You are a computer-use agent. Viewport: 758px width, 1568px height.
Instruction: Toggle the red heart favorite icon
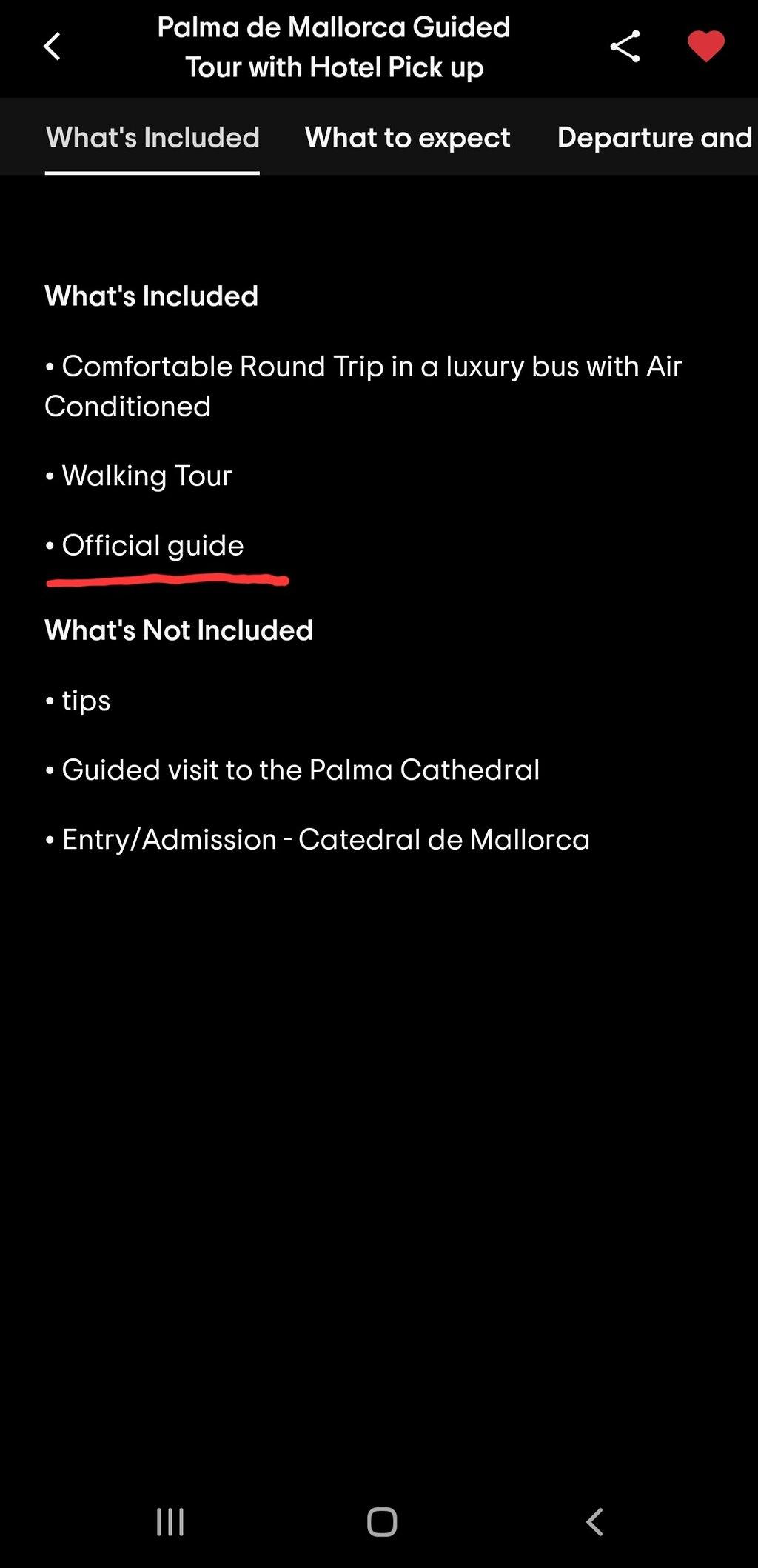tap(705, 47)
